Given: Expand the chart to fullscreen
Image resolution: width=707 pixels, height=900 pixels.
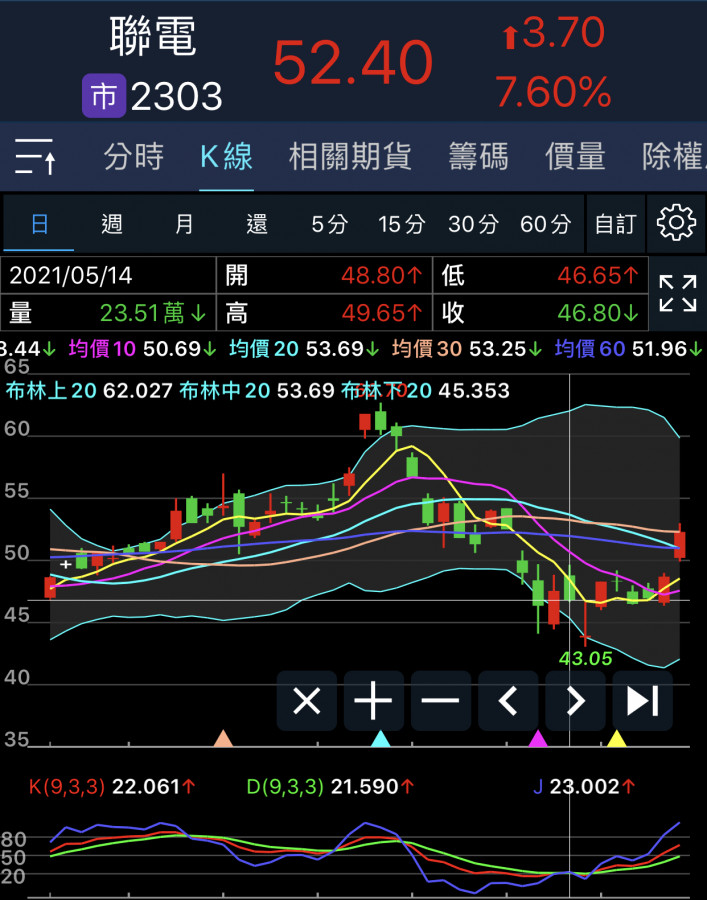Looking at the screenshot, I should (x=677, y=294).
